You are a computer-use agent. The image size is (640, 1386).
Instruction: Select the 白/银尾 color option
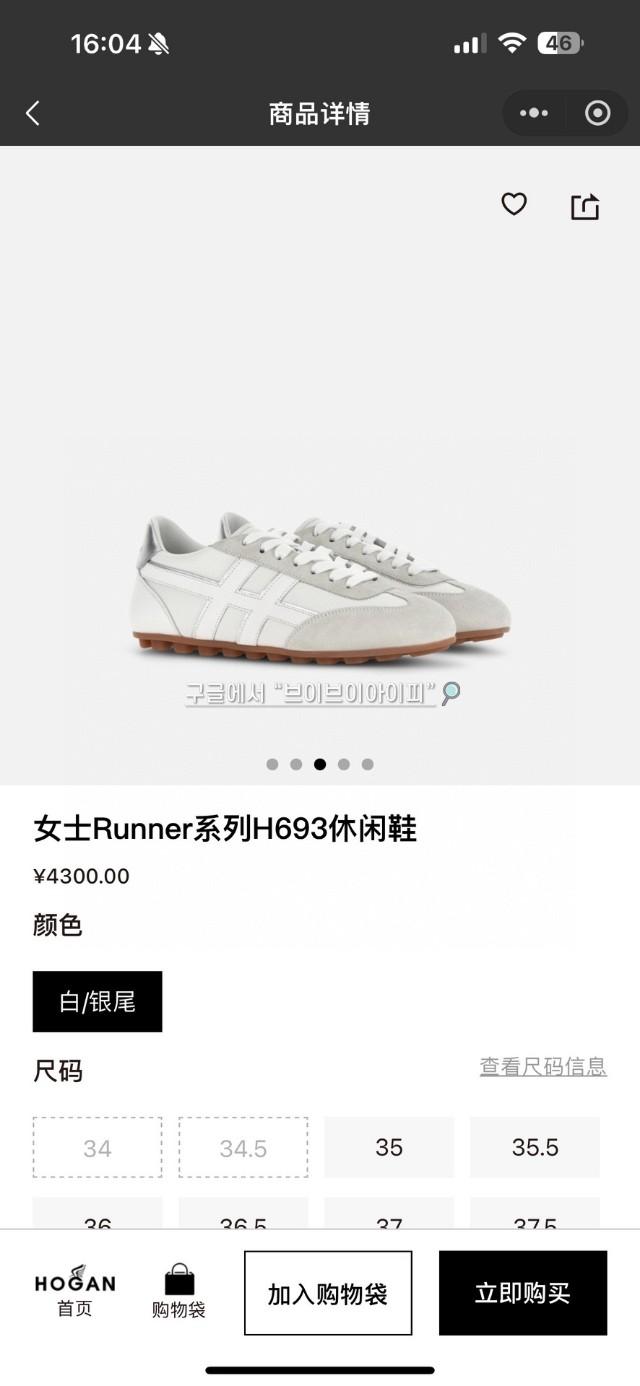[x=97, y=1001]
